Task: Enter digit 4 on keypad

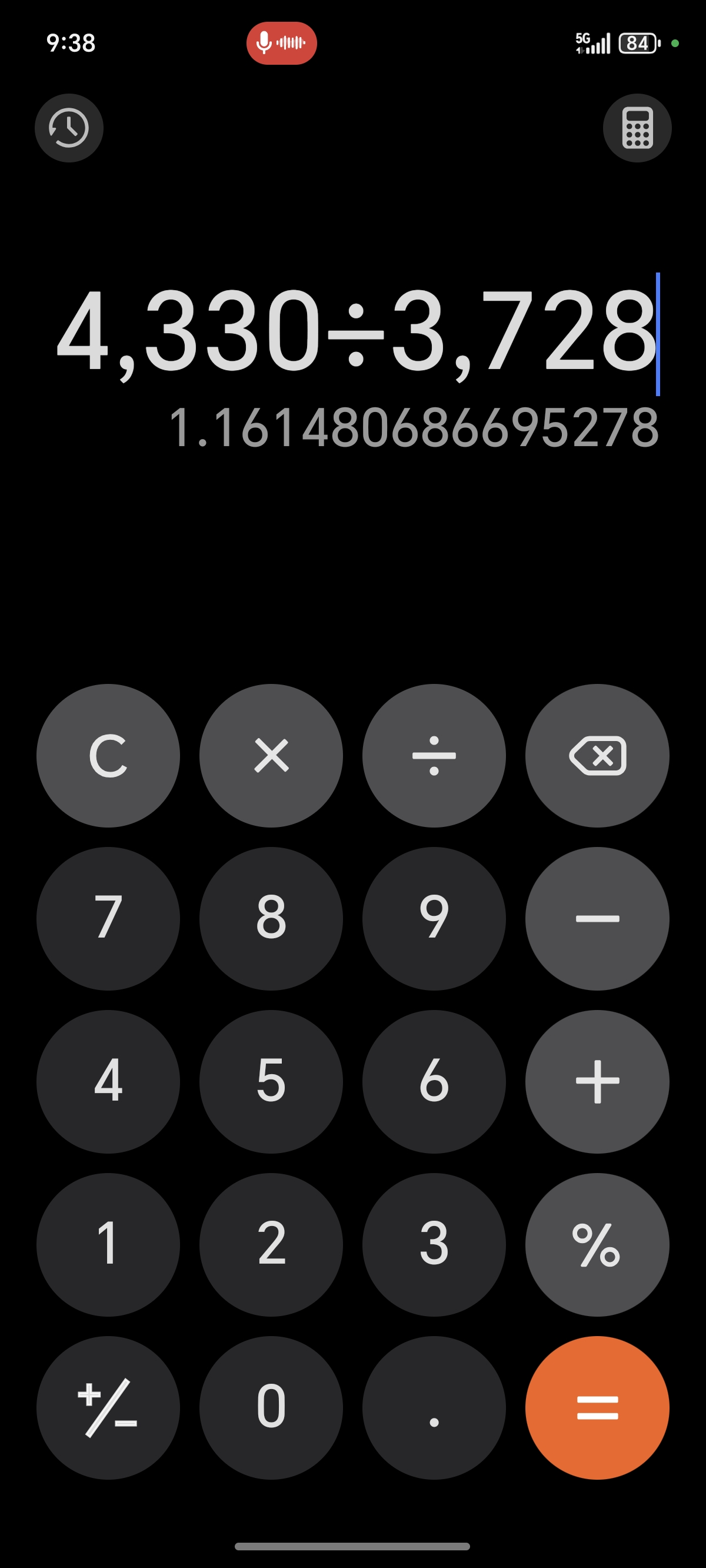Action: [108, 1082]
